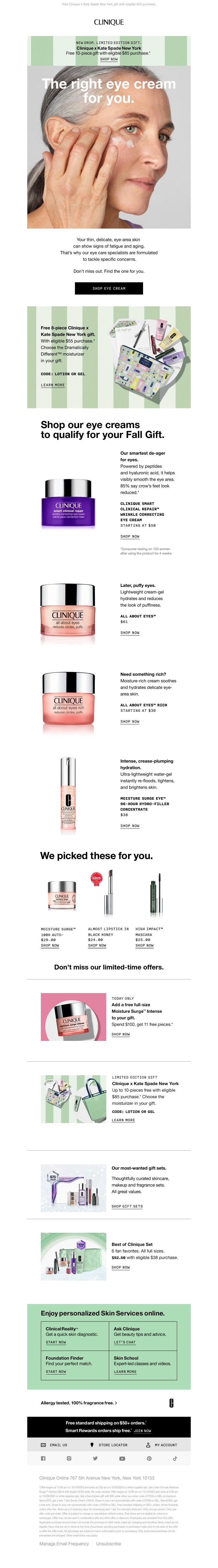
Task: Open Clinique's YouTube icon
Action: pos(122,1459)
